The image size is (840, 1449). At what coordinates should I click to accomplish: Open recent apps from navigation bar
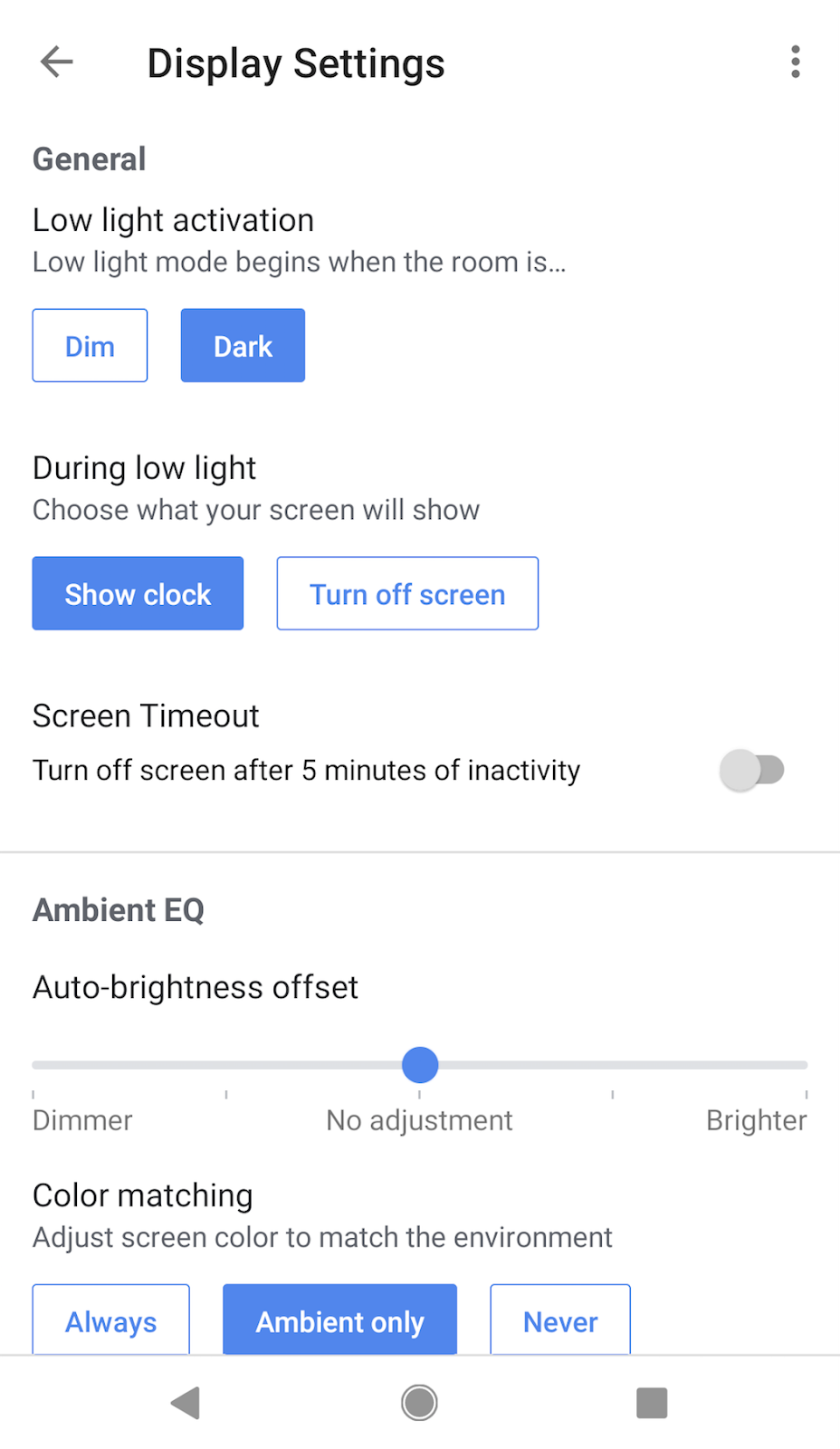point(652,1403)
